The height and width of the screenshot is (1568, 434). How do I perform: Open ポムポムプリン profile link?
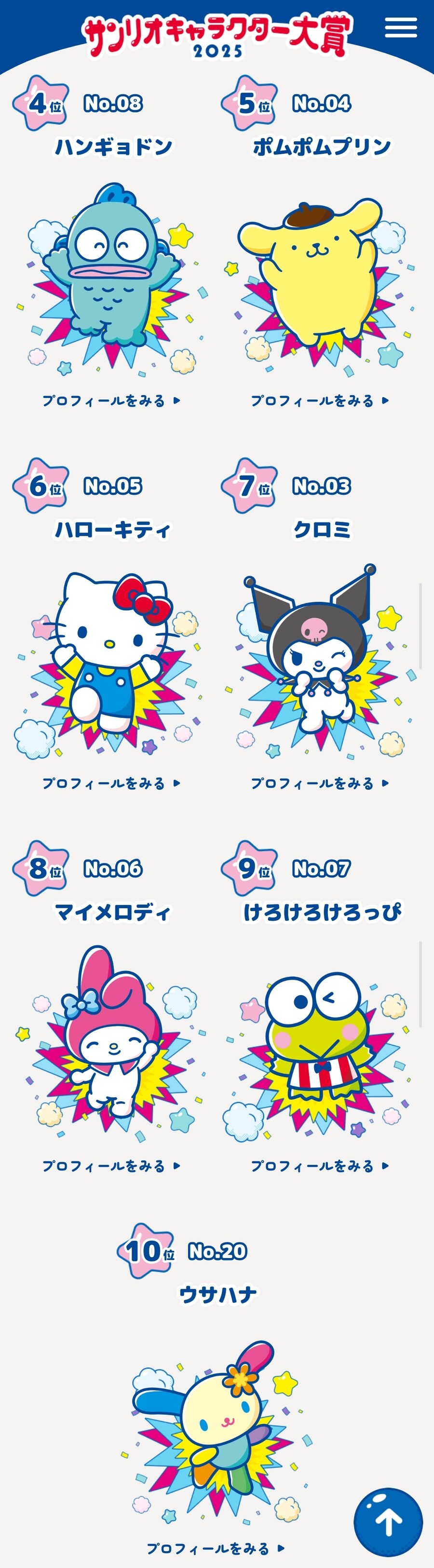pyautogui.click(x=319, y=400)
